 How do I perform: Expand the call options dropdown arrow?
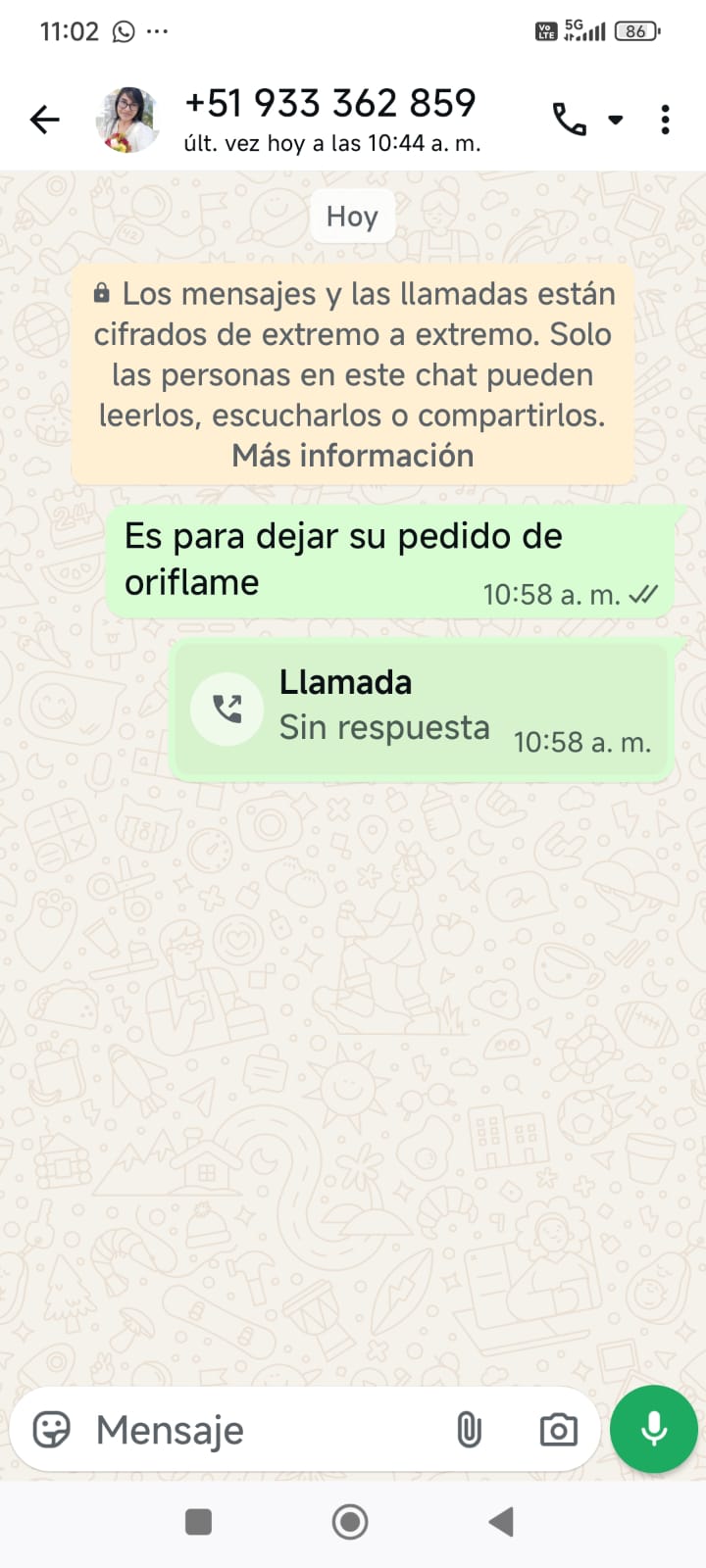[616, 120]
